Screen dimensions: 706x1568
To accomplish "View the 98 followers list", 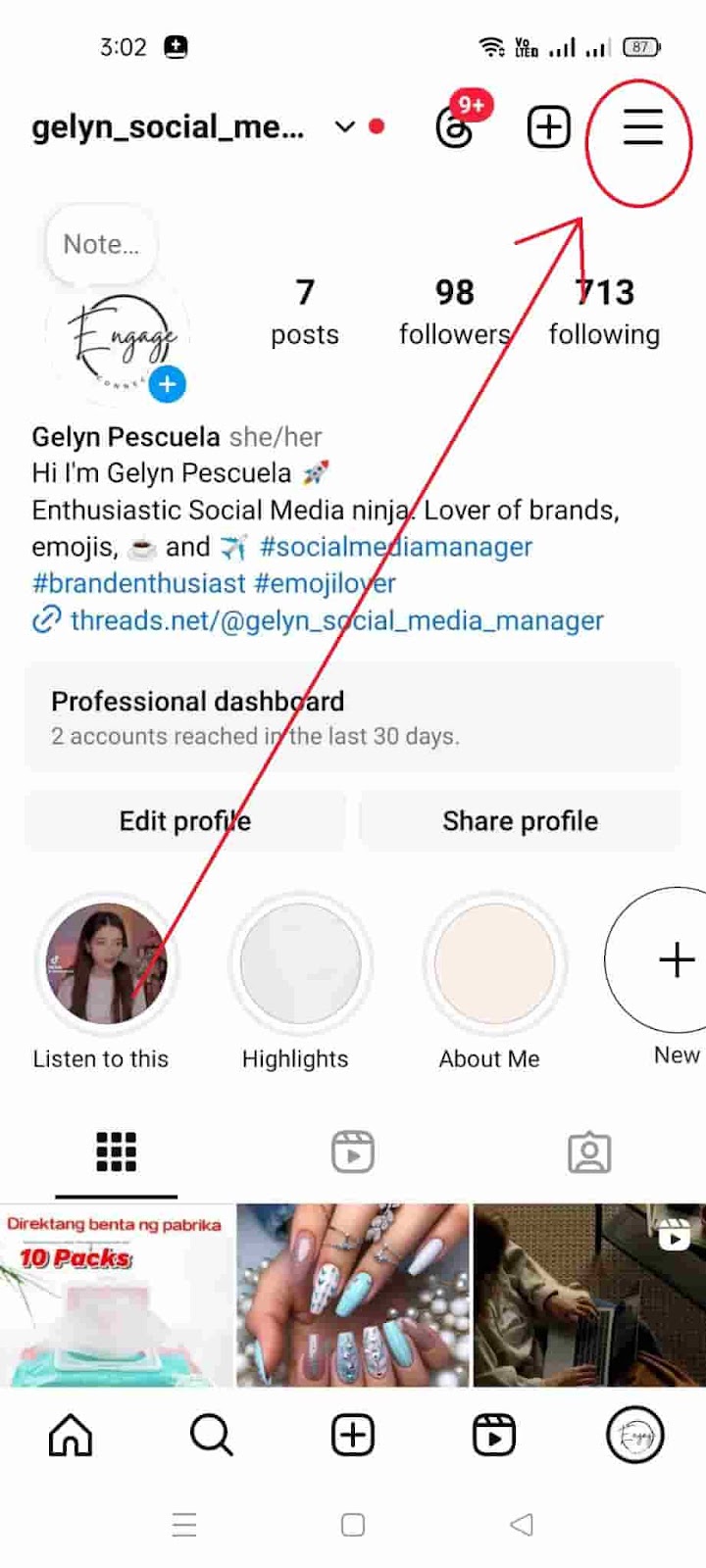I will click(x=454, y=312).
